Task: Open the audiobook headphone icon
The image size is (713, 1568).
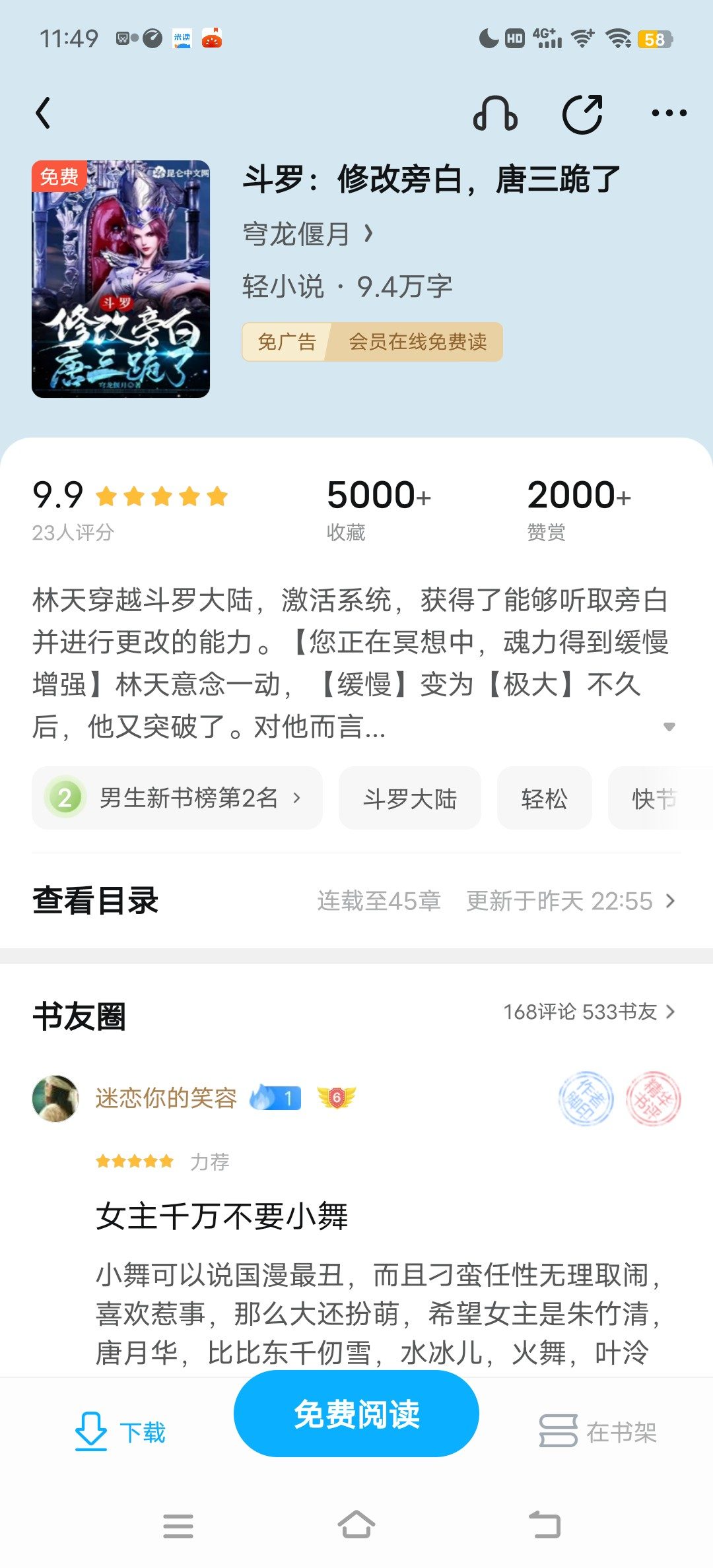Action: tap(495, 114)
